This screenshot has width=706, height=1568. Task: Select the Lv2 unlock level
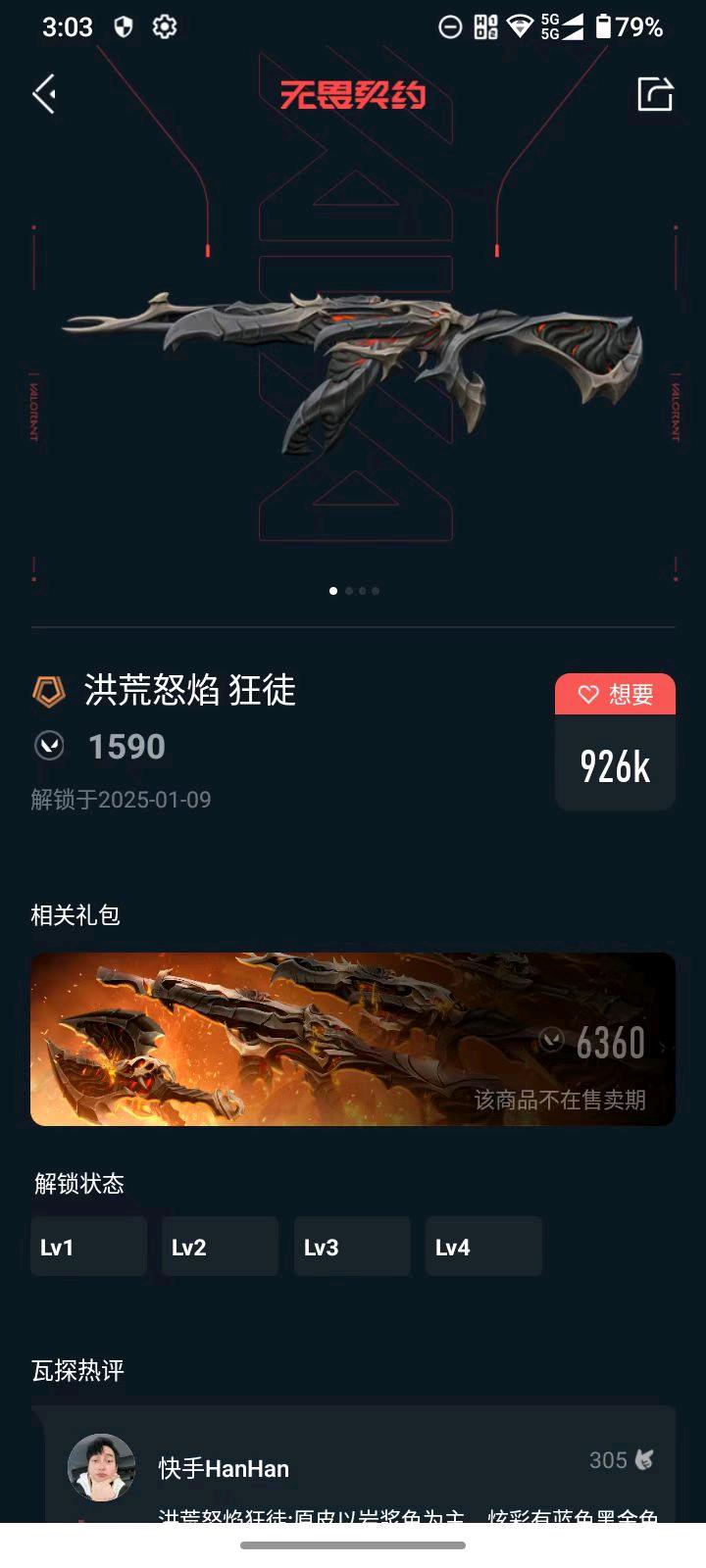[220, 1247]
